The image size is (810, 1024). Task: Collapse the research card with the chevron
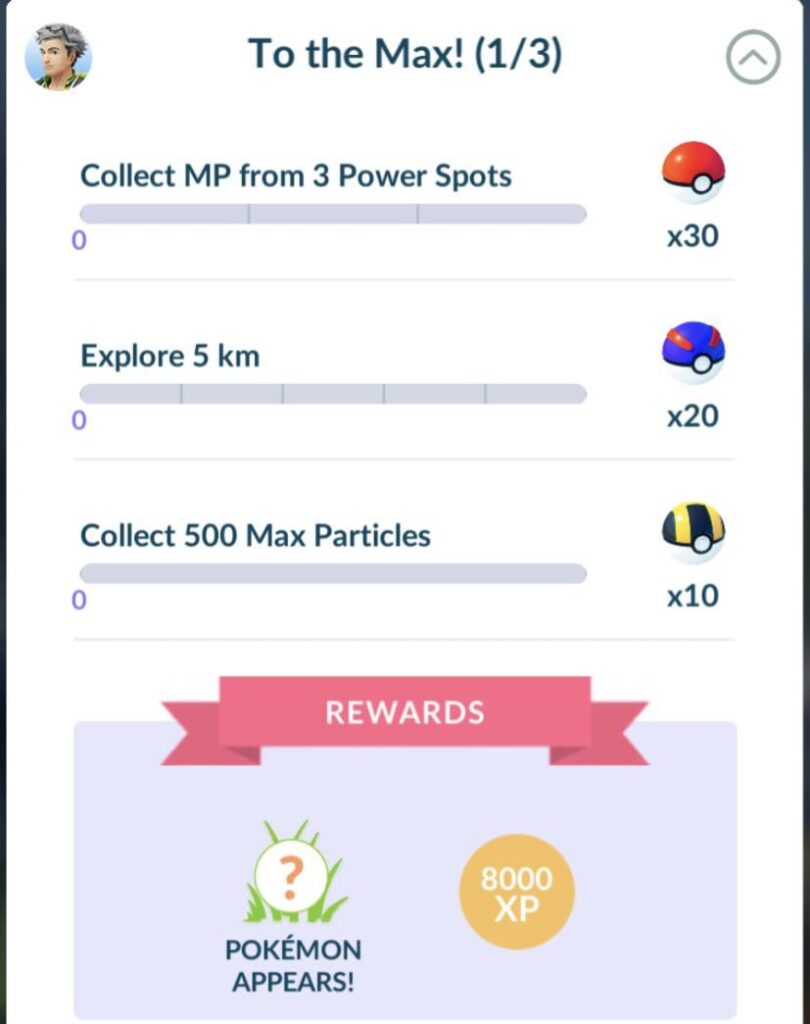751,55
